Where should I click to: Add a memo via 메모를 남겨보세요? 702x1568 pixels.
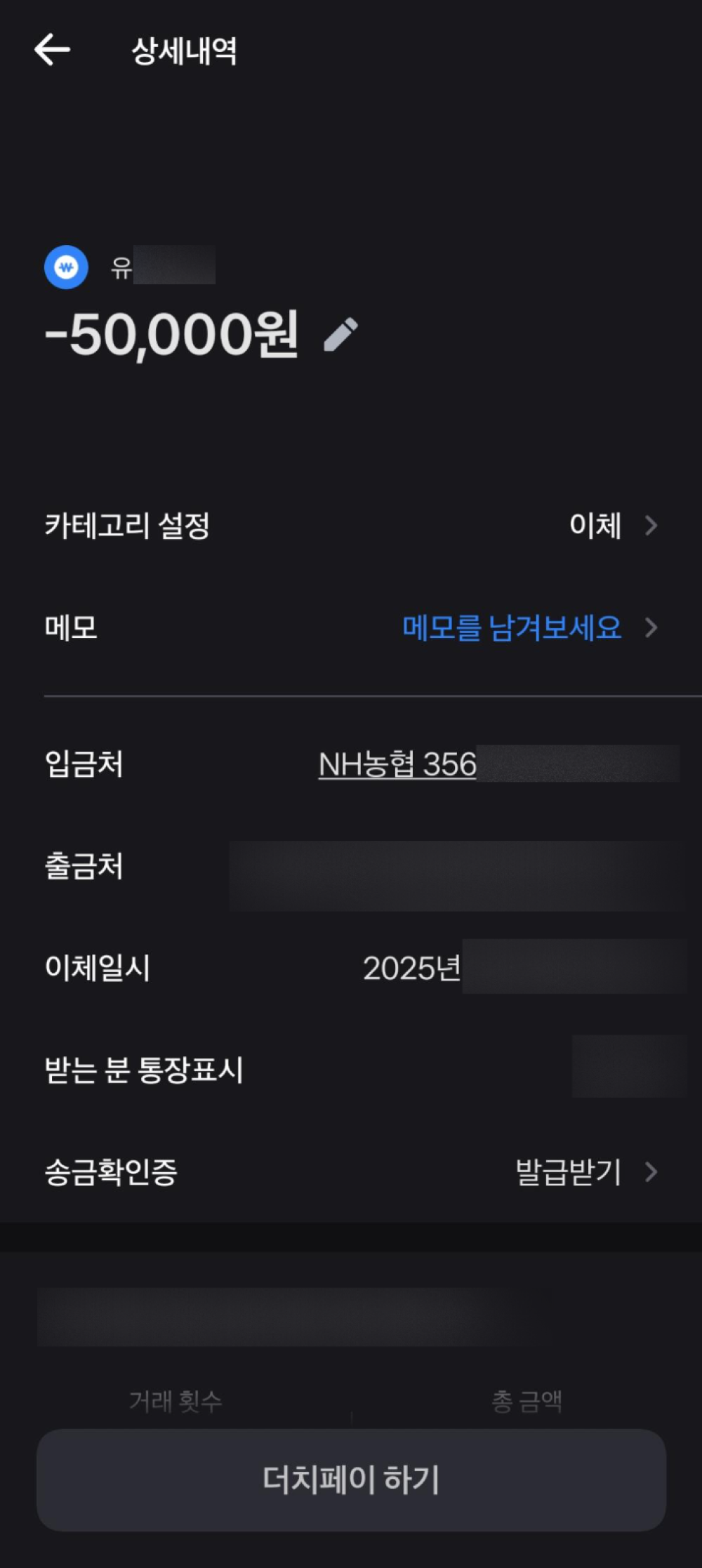pyautogui.click(x=512, y=627)
